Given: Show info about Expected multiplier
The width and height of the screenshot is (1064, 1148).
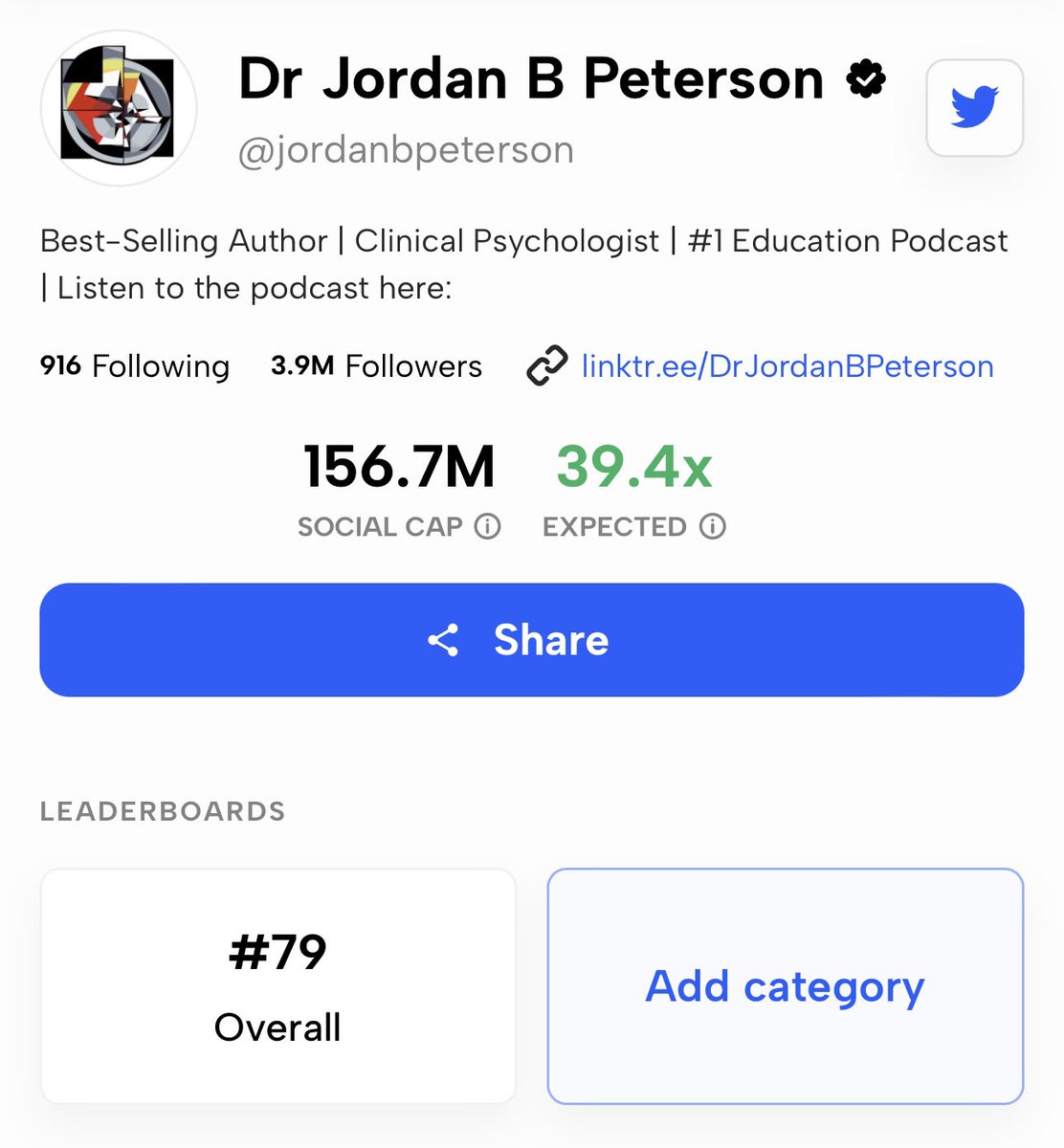Looking at the screenshot, I should pyautogui.click(x=712, y=527).
